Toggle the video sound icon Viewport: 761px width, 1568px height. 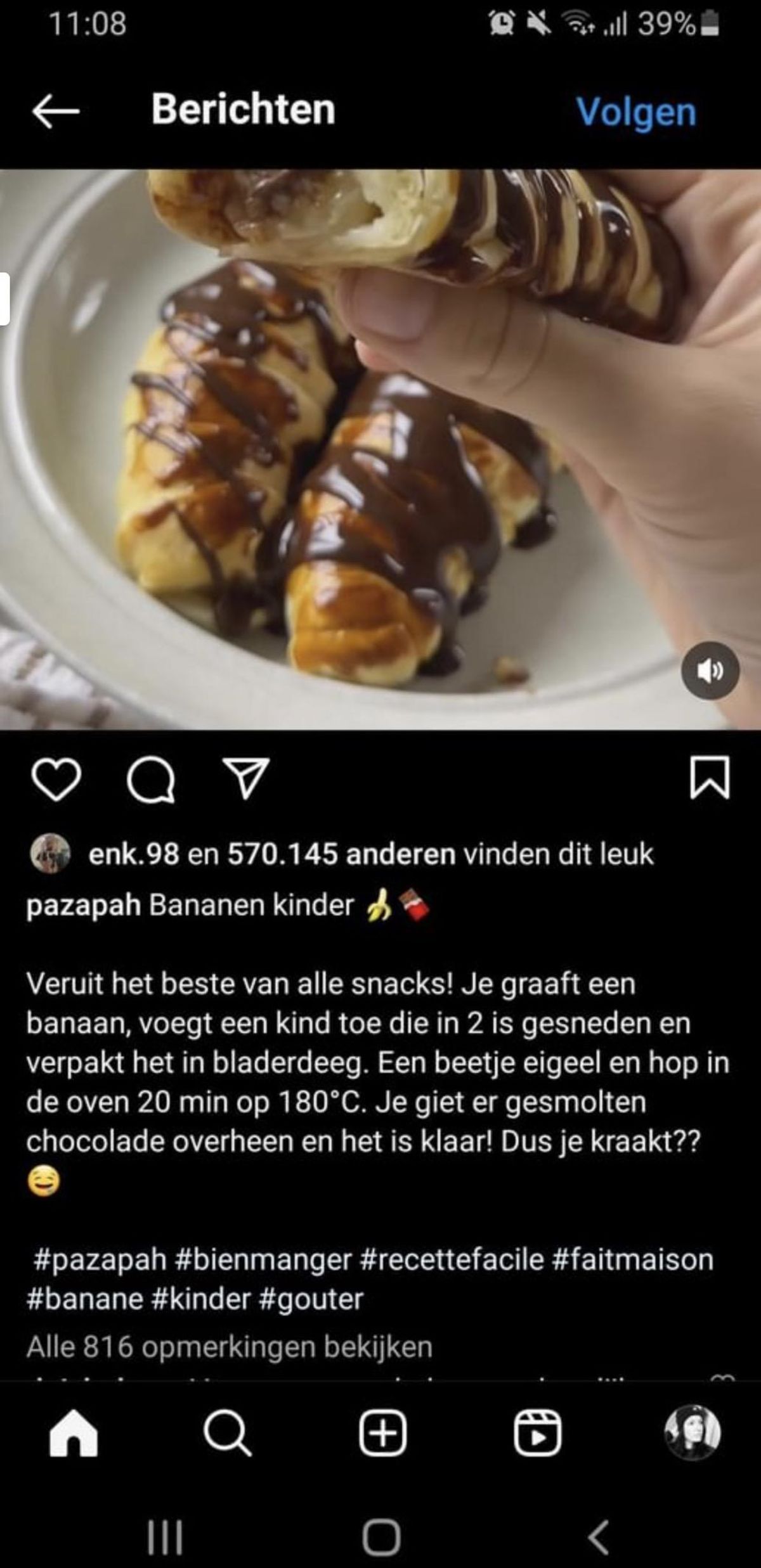pyautogui.click(x=710, y=671)
